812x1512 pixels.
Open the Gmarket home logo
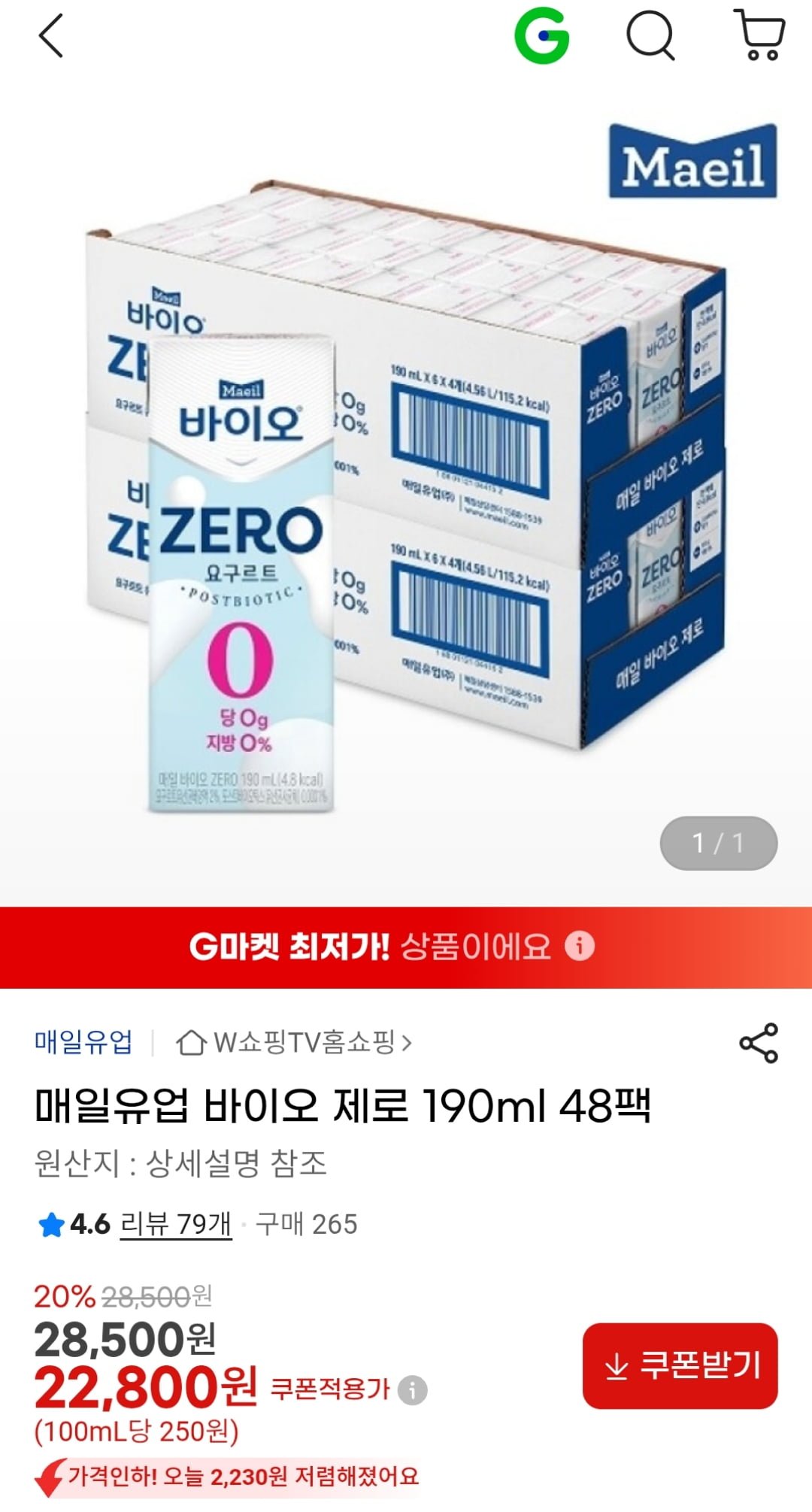(541, 36)
